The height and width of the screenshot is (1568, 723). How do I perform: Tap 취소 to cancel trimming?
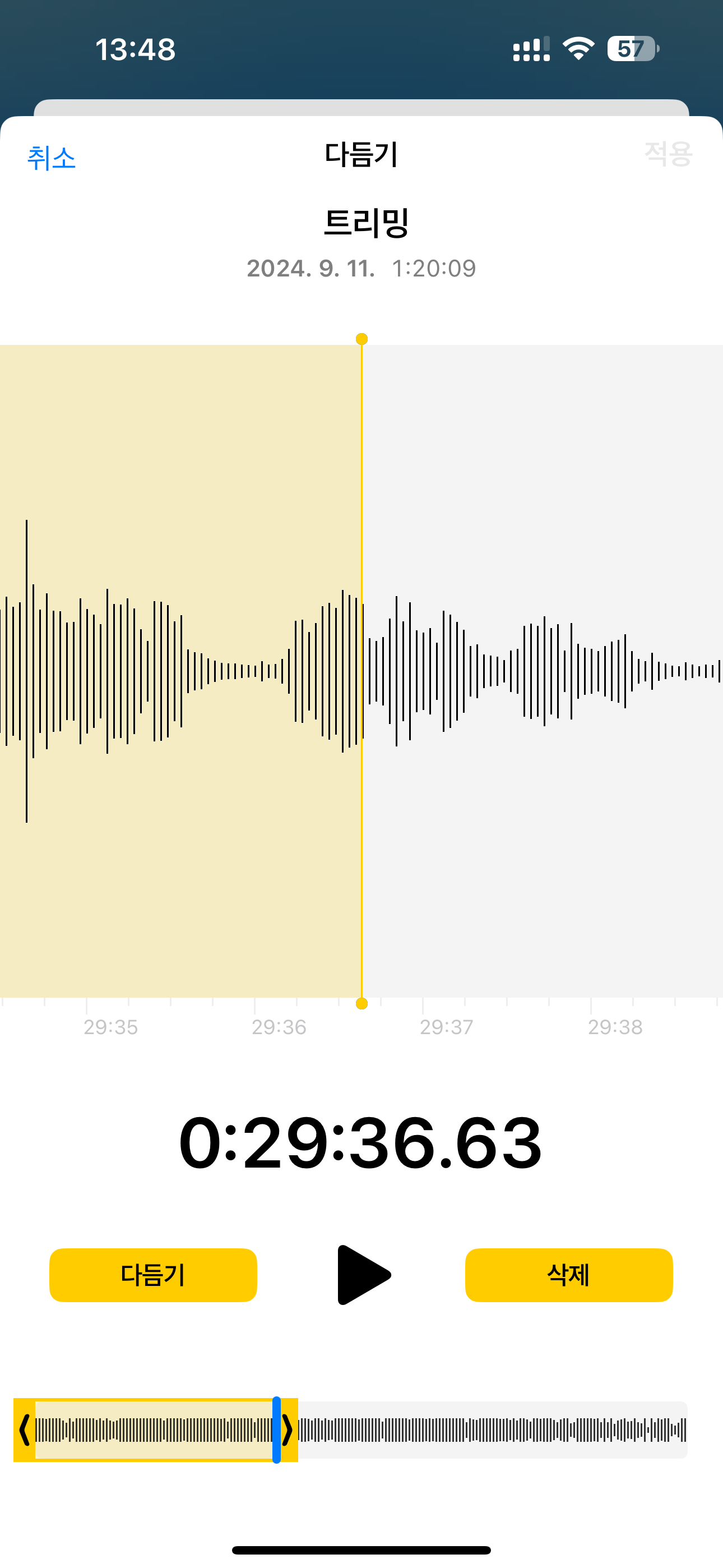[x=51, y=158]
